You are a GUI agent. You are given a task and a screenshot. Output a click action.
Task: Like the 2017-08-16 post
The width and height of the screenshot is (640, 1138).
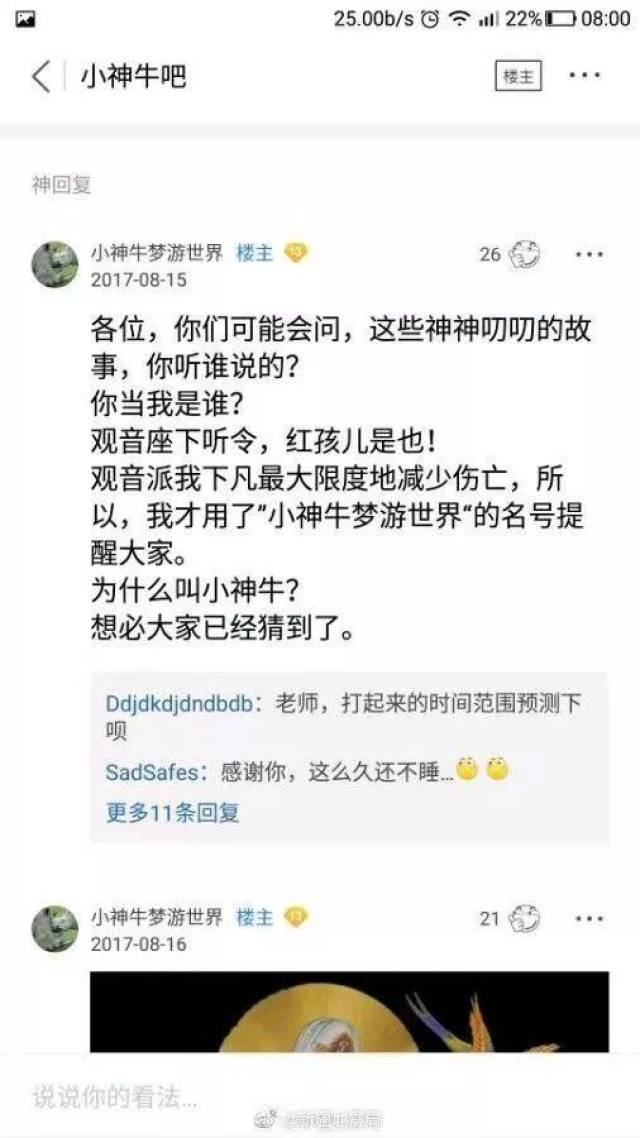click(x=522, y=919)
